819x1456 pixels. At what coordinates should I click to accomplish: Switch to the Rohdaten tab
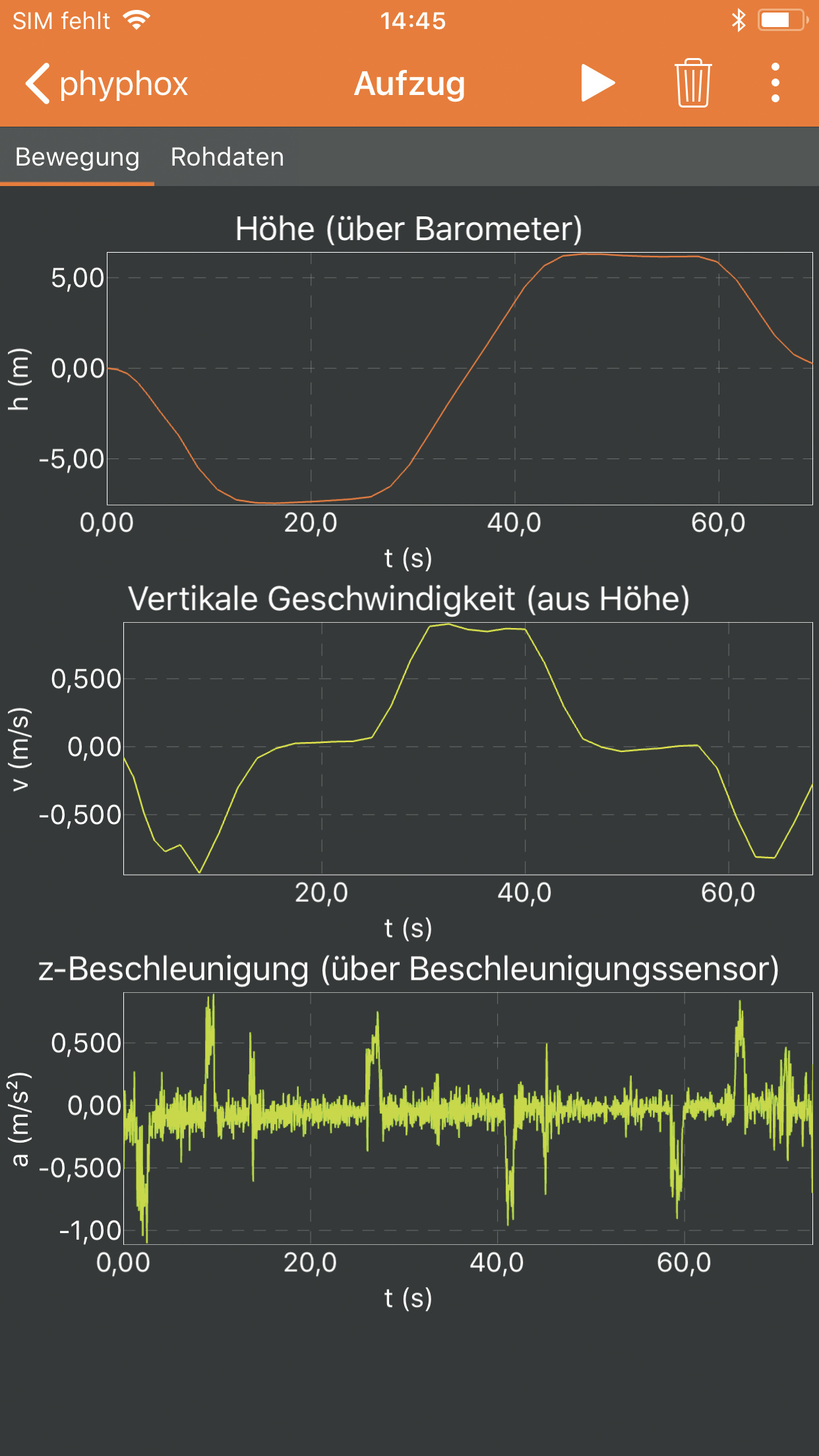[x=227, y=158]
